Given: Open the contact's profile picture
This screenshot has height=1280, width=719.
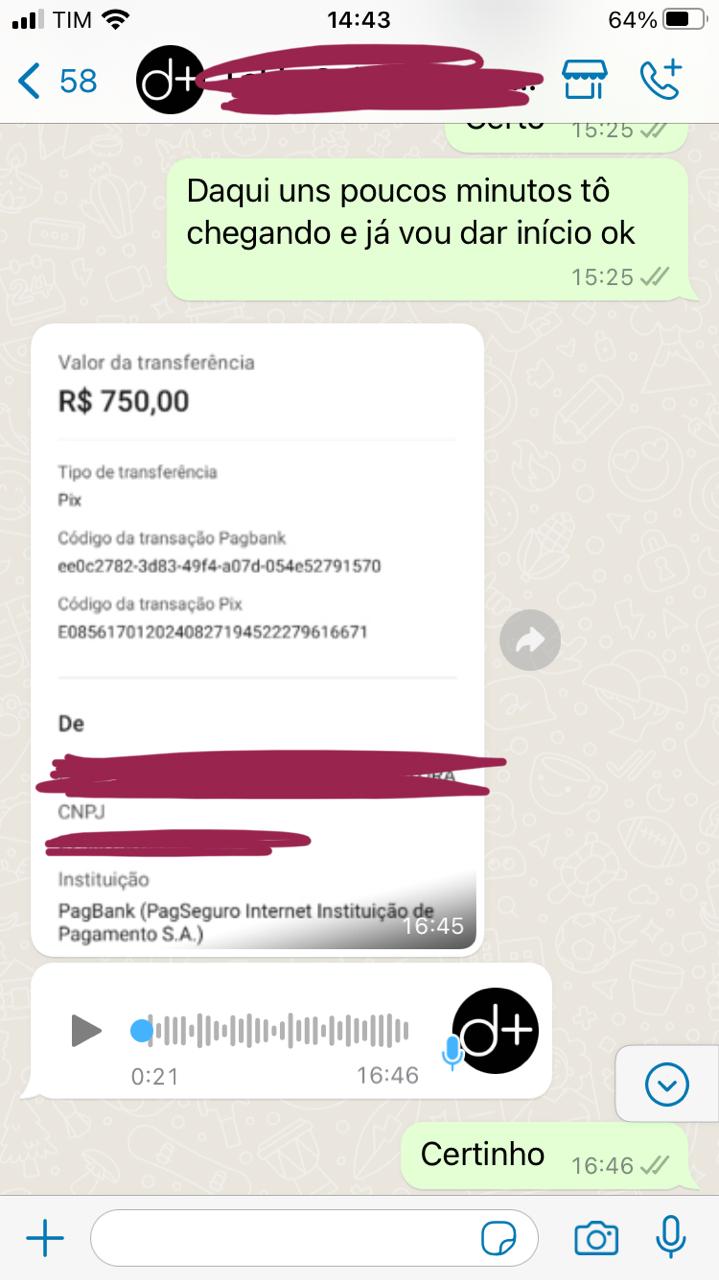Looking at the screenshot, I should 169,81.
